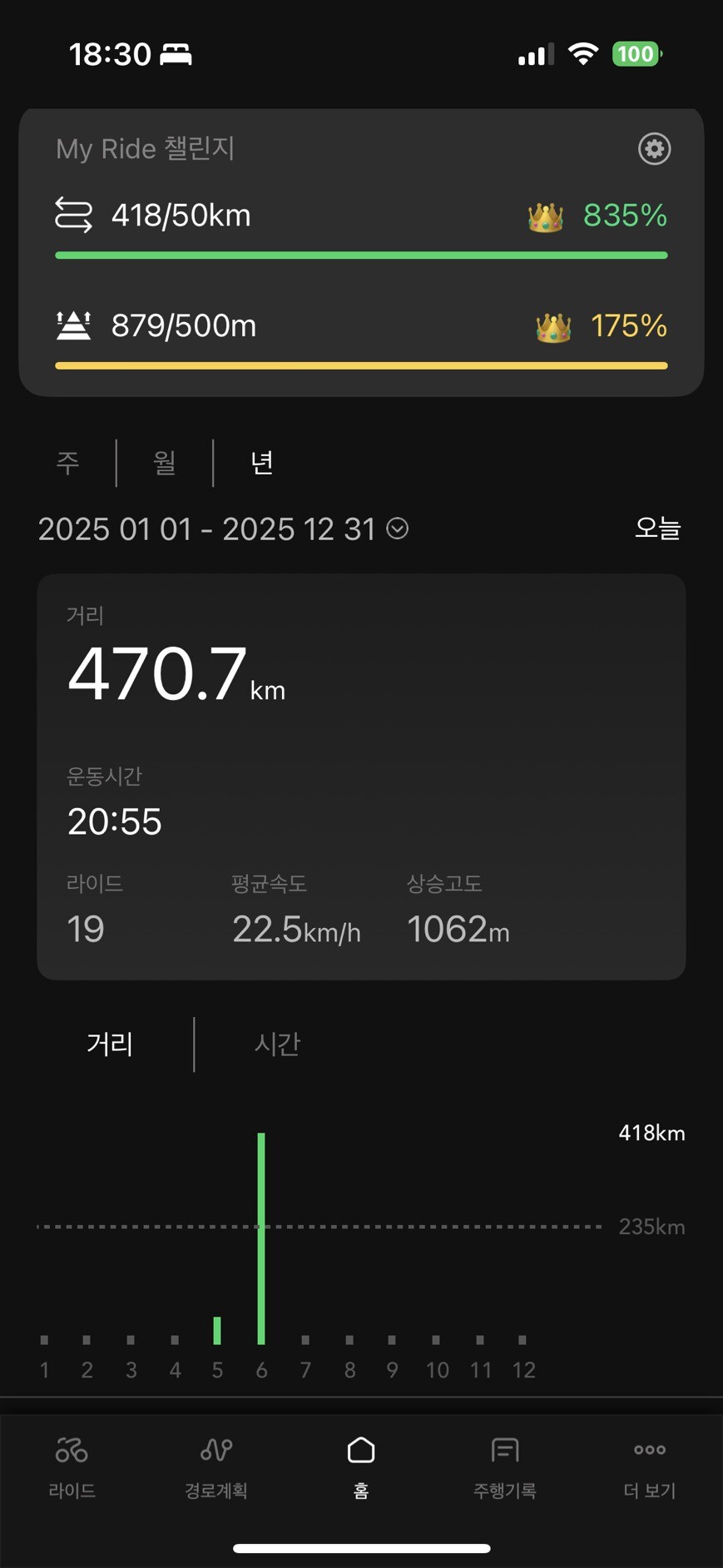Switch to the 주 (week) view
Viewport: 723px width, 1568px height.
tap(68, 462)
